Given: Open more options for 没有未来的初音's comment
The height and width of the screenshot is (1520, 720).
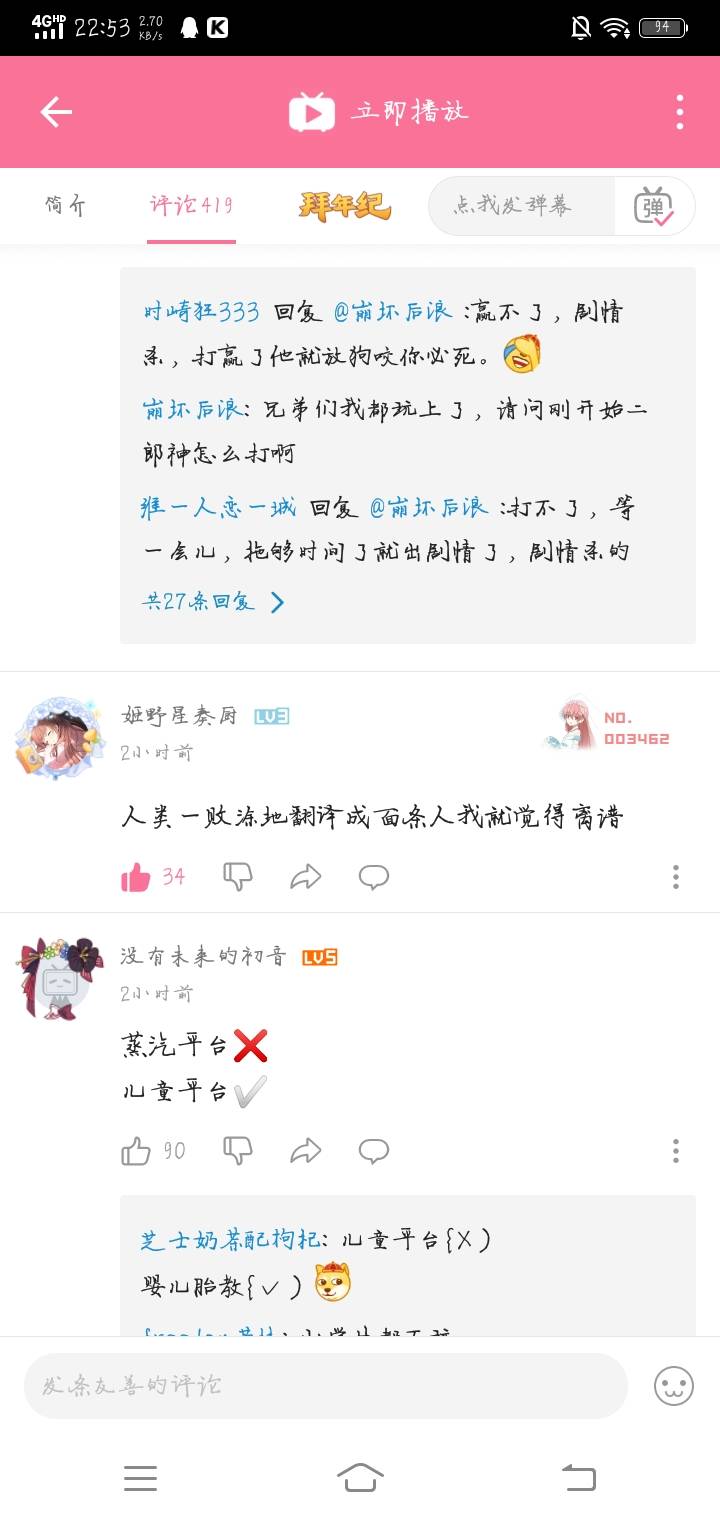Looking at the screenshot, I should point(676,1151).
